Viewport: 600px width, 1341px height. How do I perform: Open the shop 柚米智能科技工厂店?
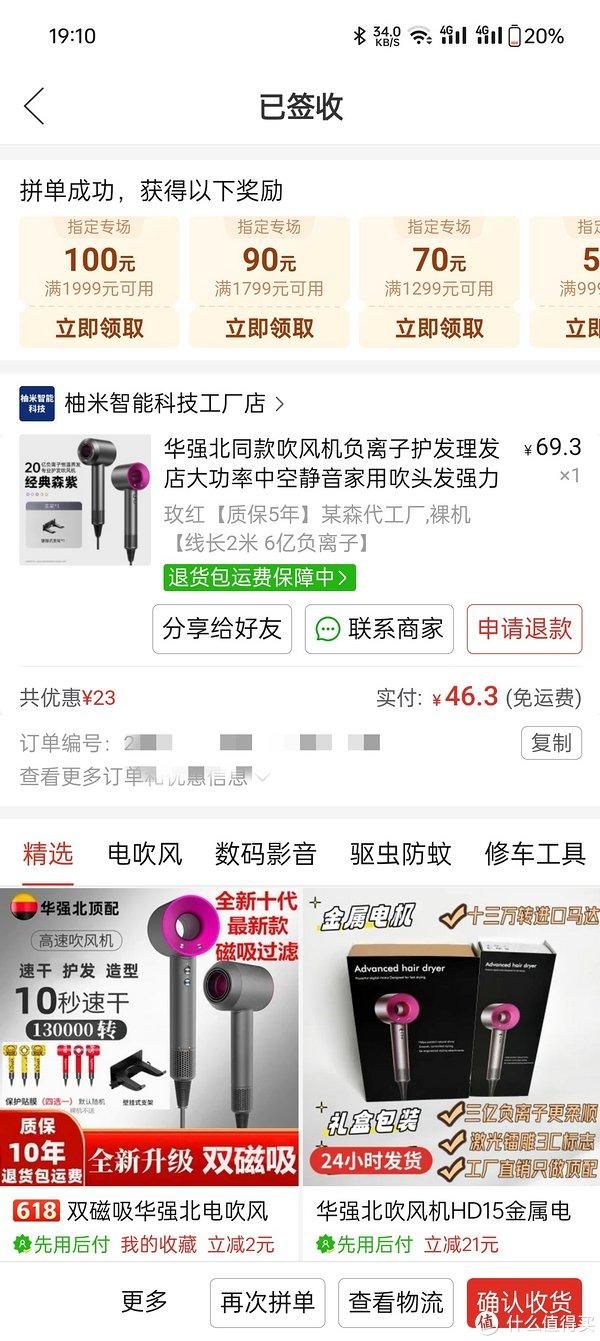[x=165, y=404]
